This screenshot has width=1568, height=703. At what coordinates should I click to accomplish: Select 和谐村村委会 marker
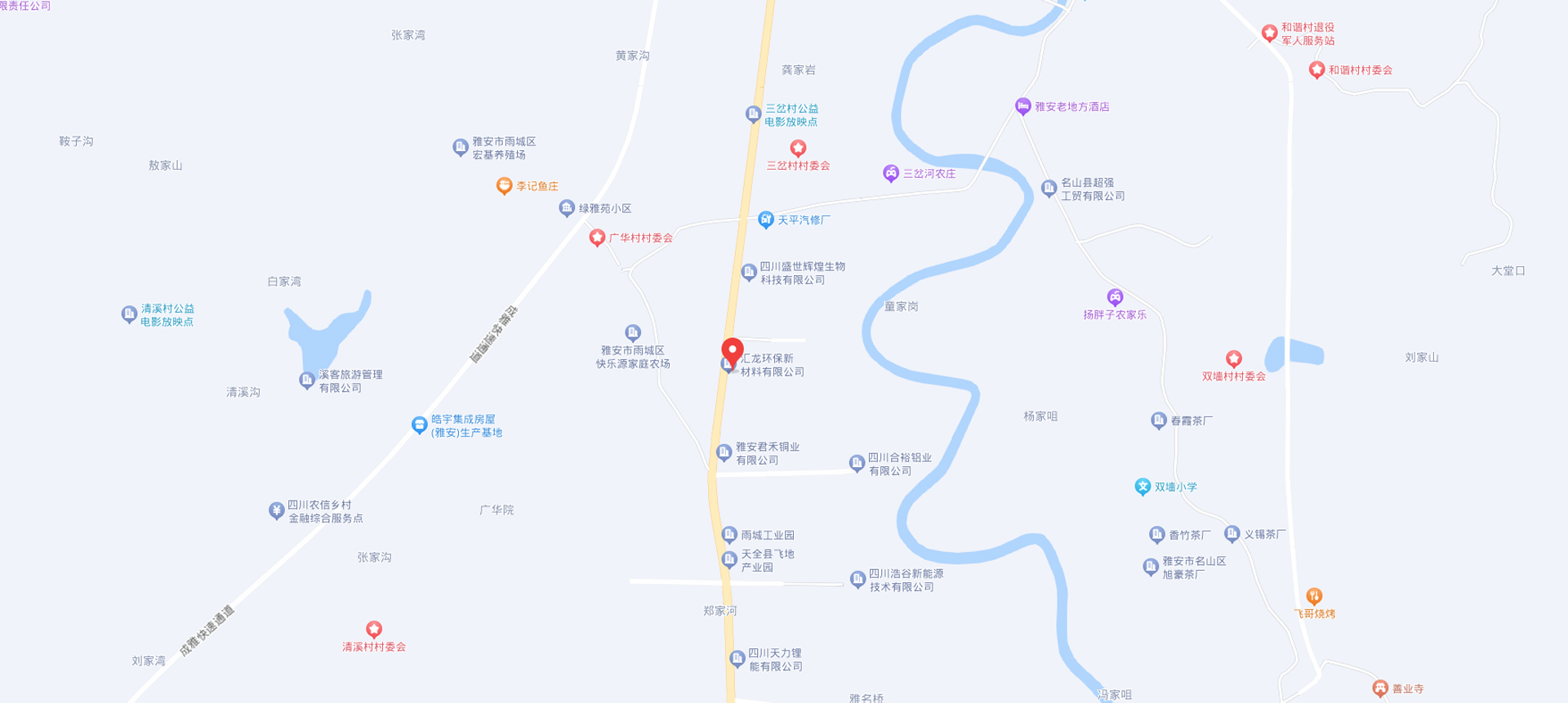tap(1316, 70)
